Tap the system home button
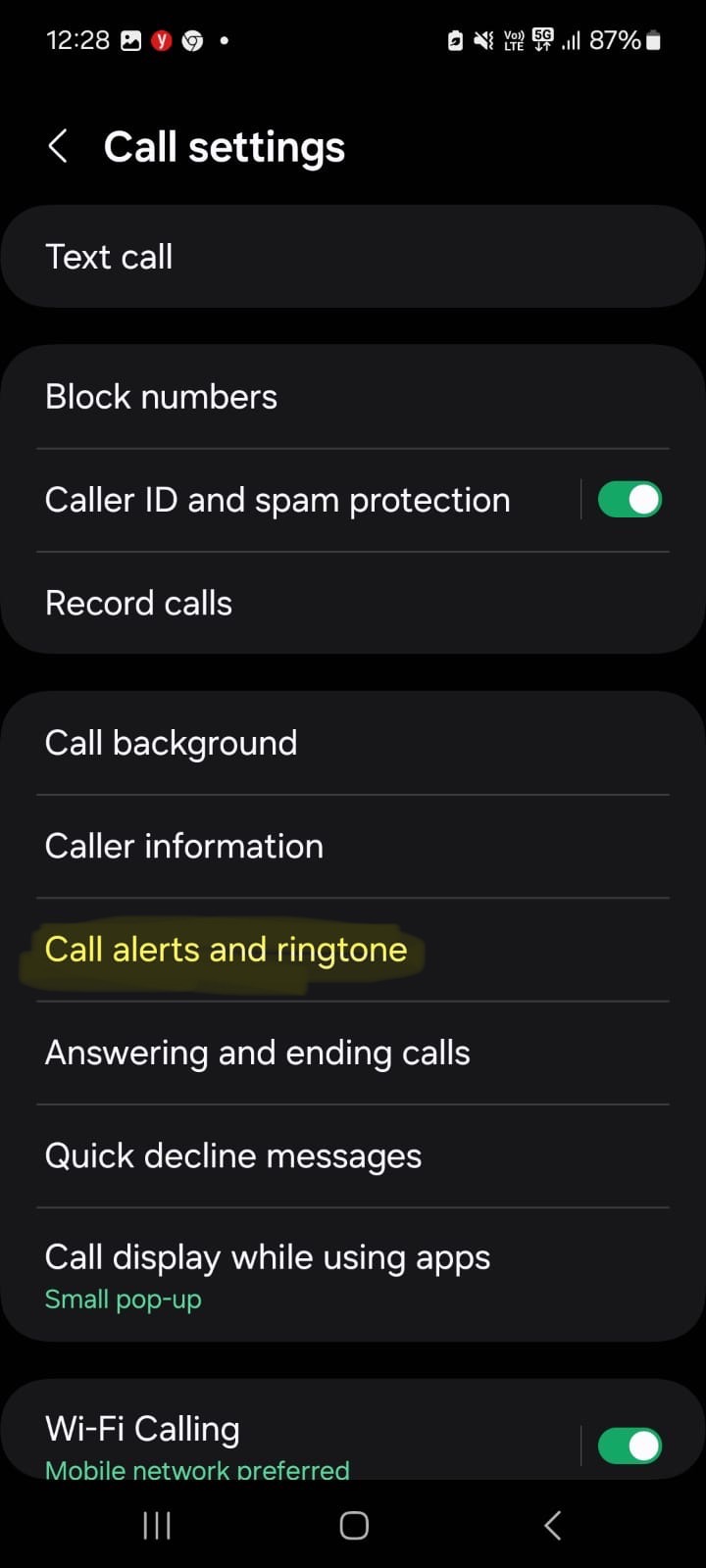 click(354, 1525)
